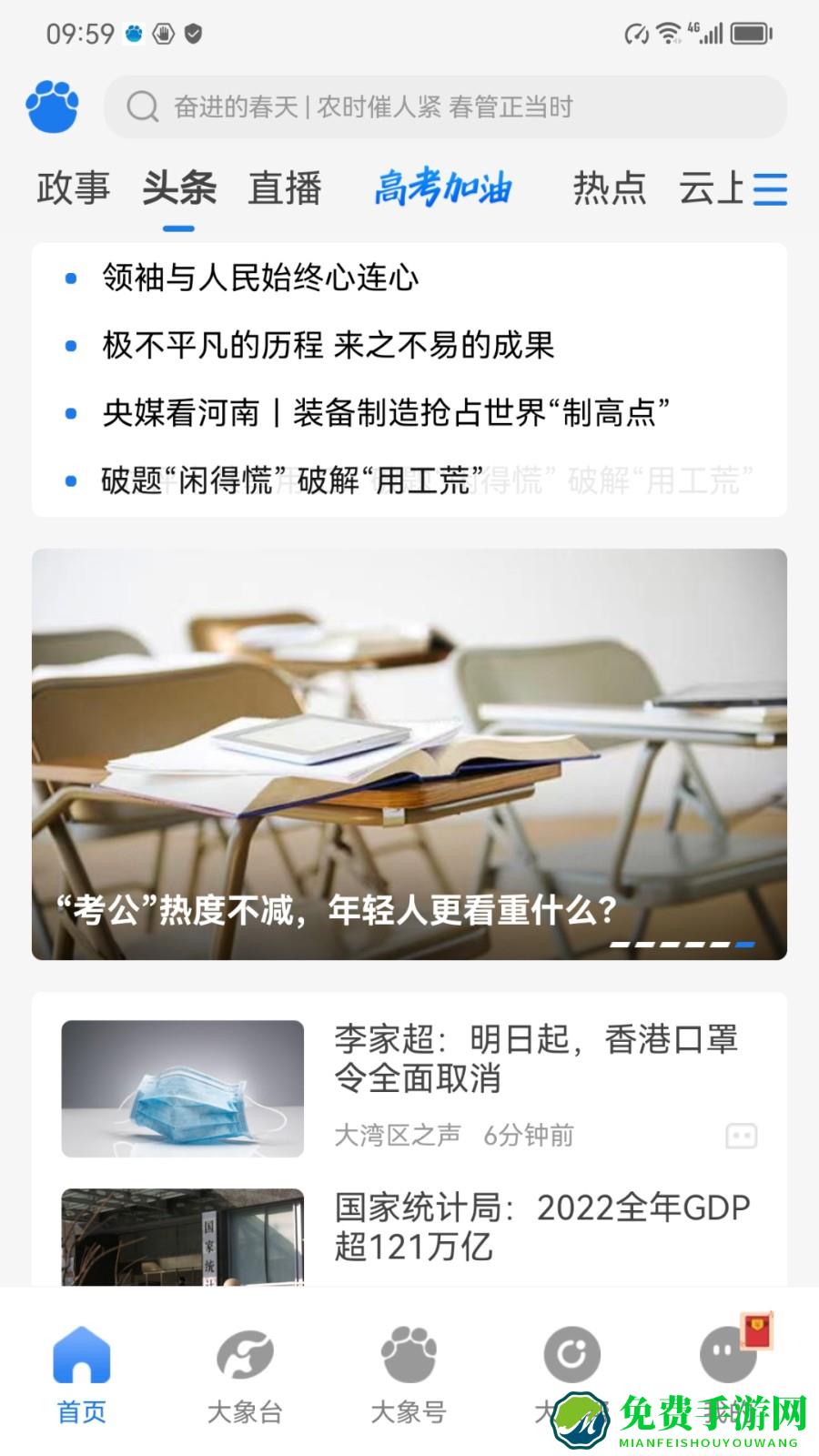Open the 直播 tab

tap(285, 187)
